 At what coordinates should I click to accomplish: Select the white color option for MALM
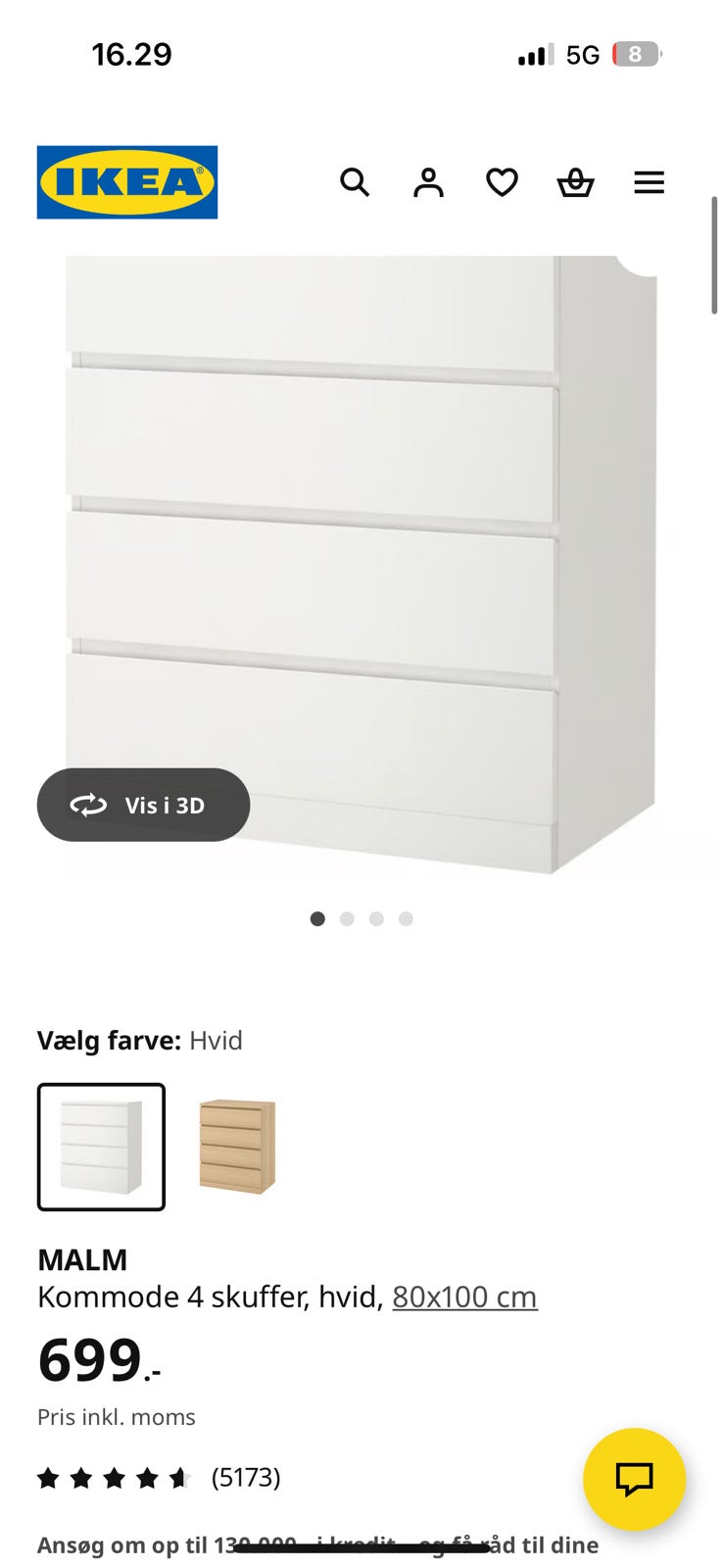(x=101, y=1147)
